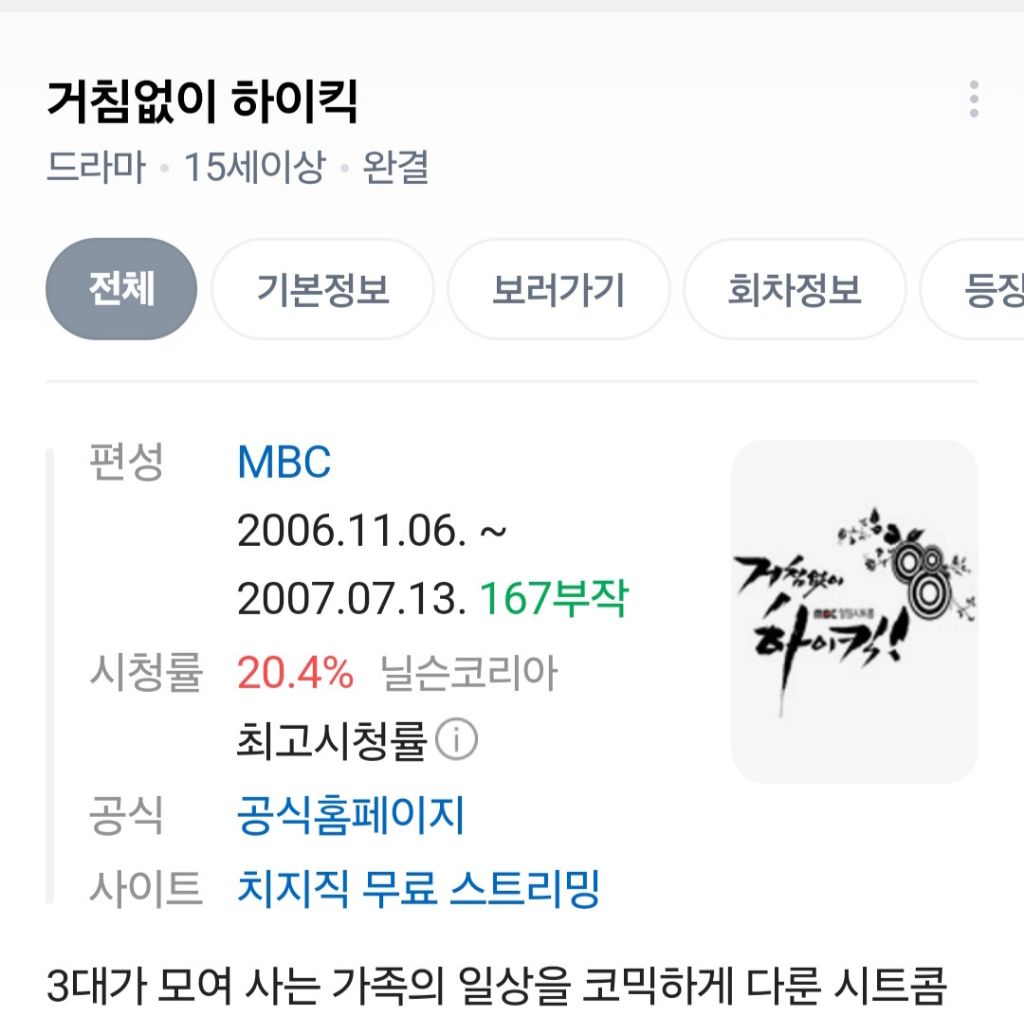Open the three-dot overflow menu
Image resolution: width=1024 pixels, height=1034 pixels.
point(973,100)
